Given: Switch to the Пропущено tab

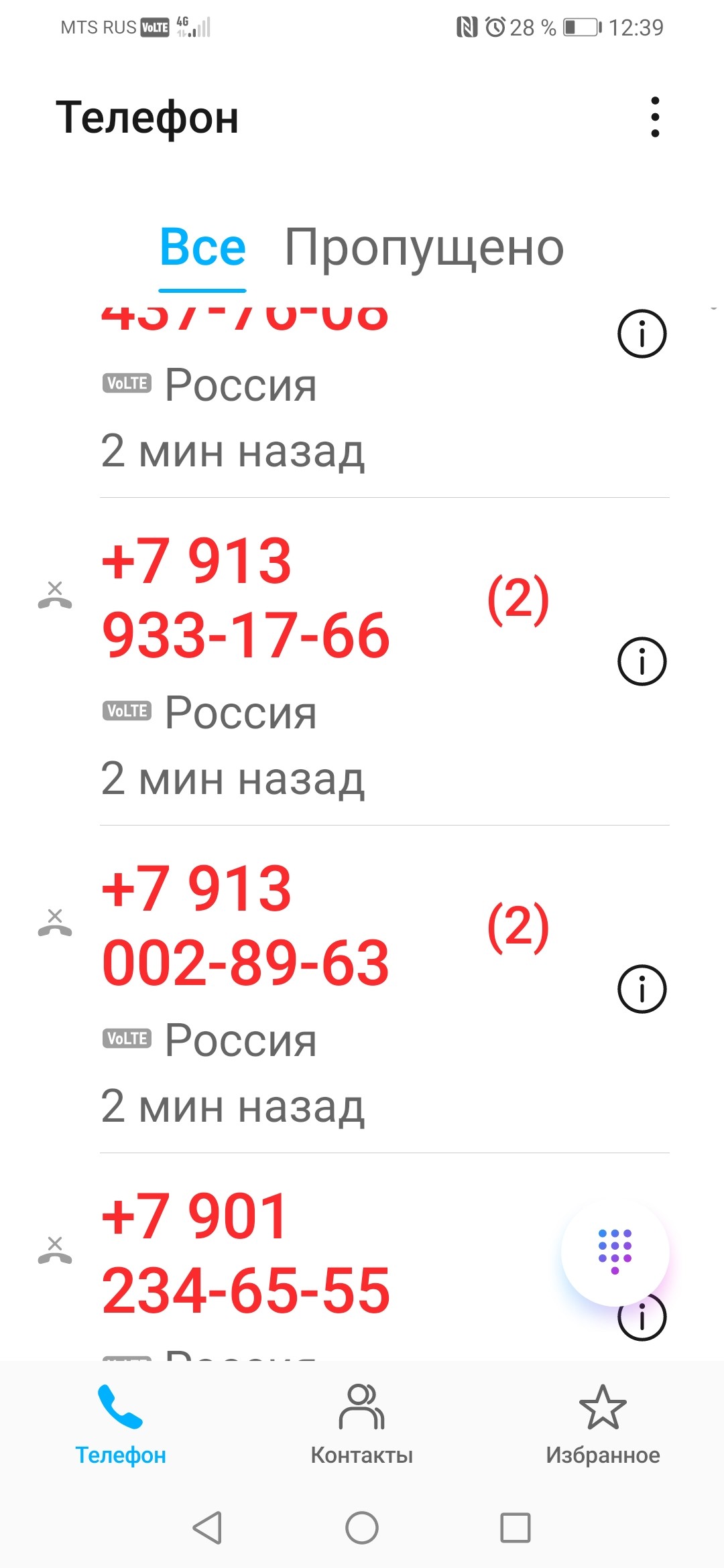Looking at the screenshot, I should point(424,248).
